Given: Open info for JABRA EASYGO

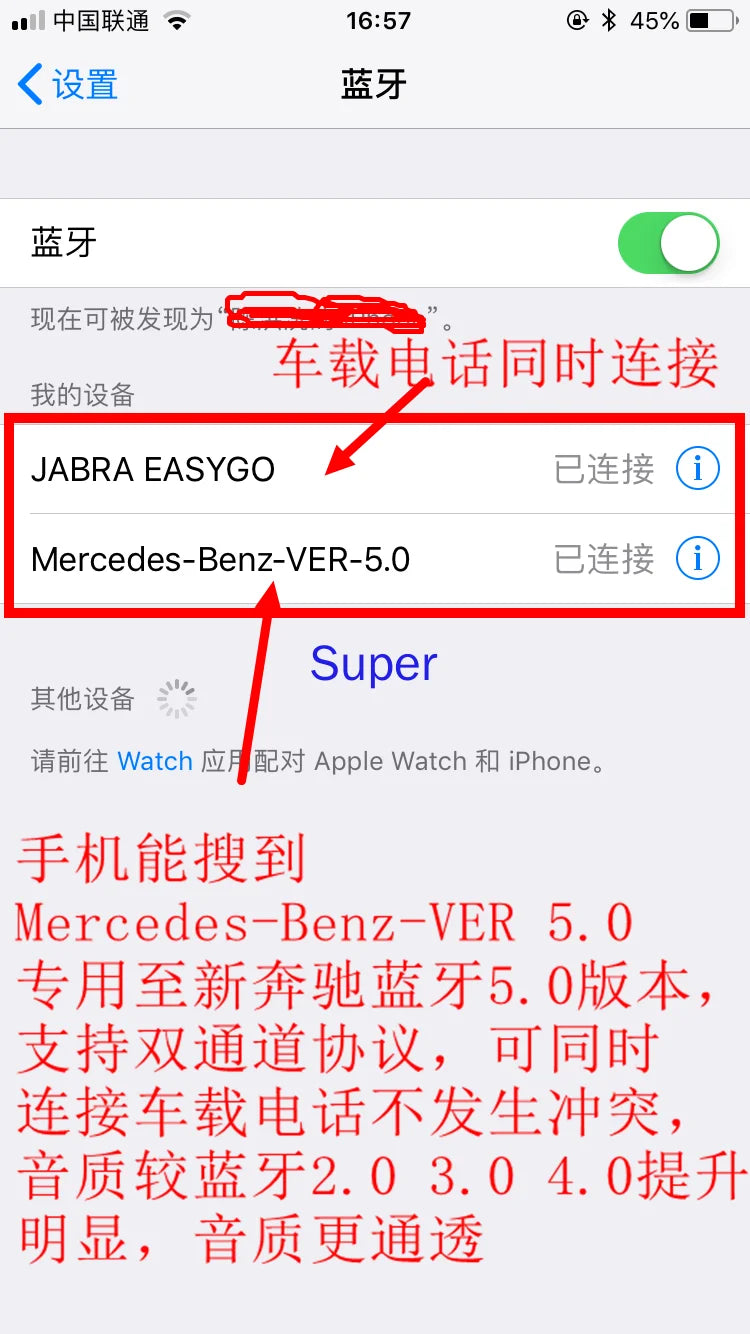Looking at the screenshot, I should [x=697, y=468].
